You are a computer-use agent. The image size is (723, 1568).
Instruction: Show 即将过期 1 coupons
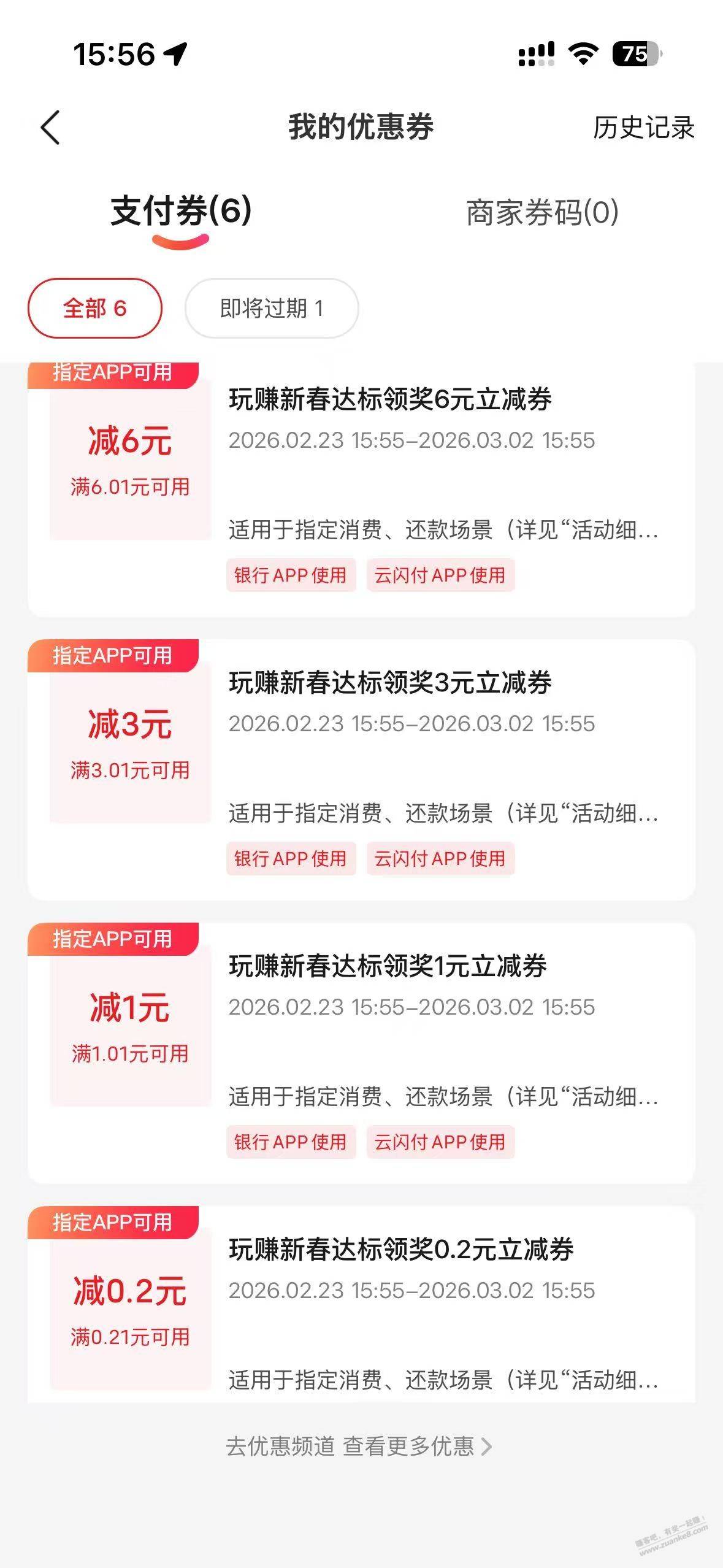272,308
